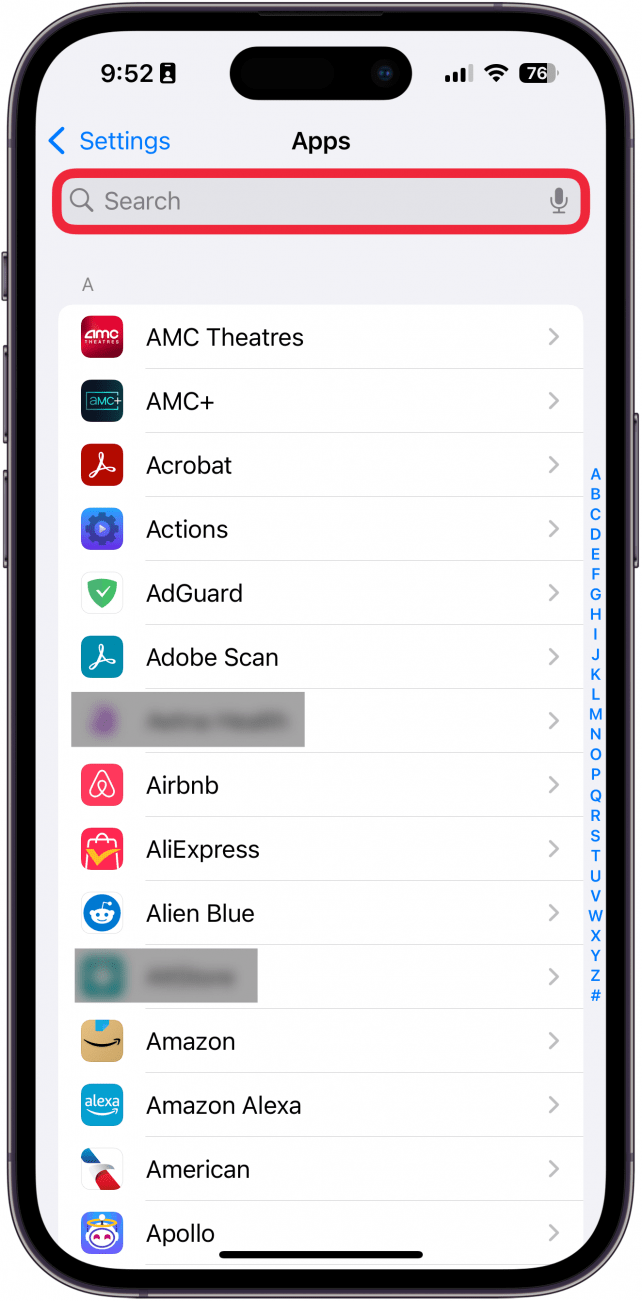
Task: Go back to Settings
Action: pyautogui.click(x=110, y=141)
